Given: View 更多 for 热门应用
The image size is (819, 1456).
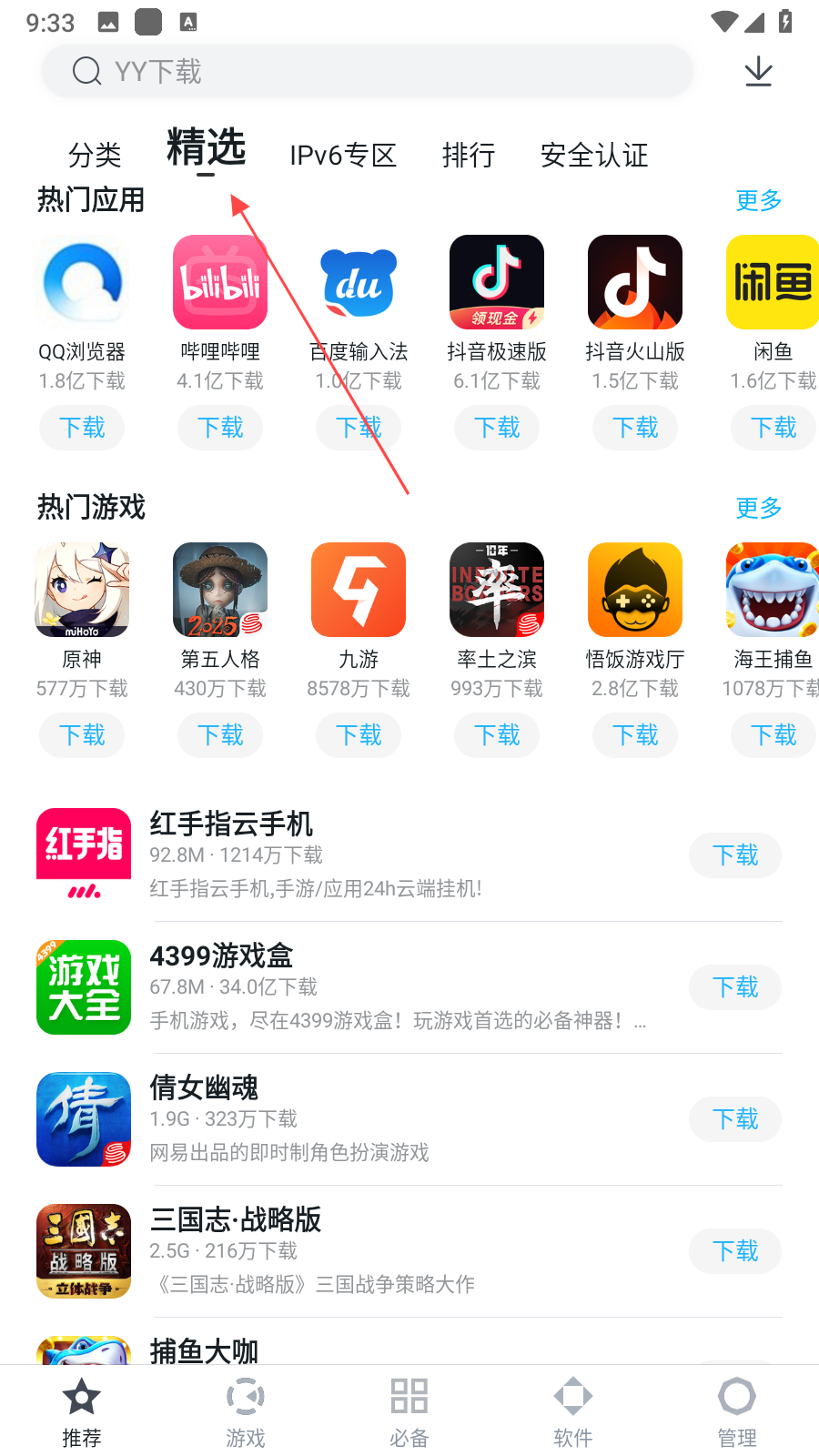Looking at the screenshot, I should point(758,200).
